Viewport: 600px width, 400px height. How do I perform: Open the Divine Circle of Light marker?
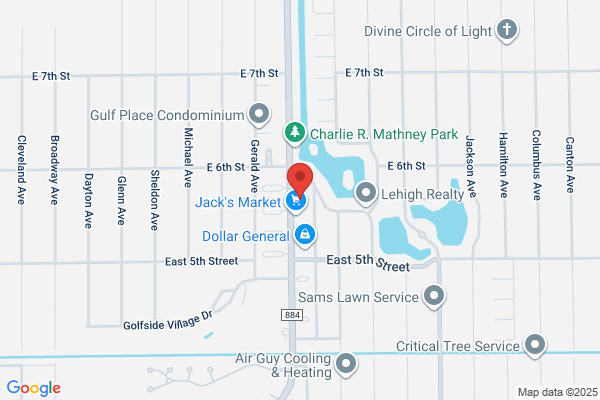507,31
